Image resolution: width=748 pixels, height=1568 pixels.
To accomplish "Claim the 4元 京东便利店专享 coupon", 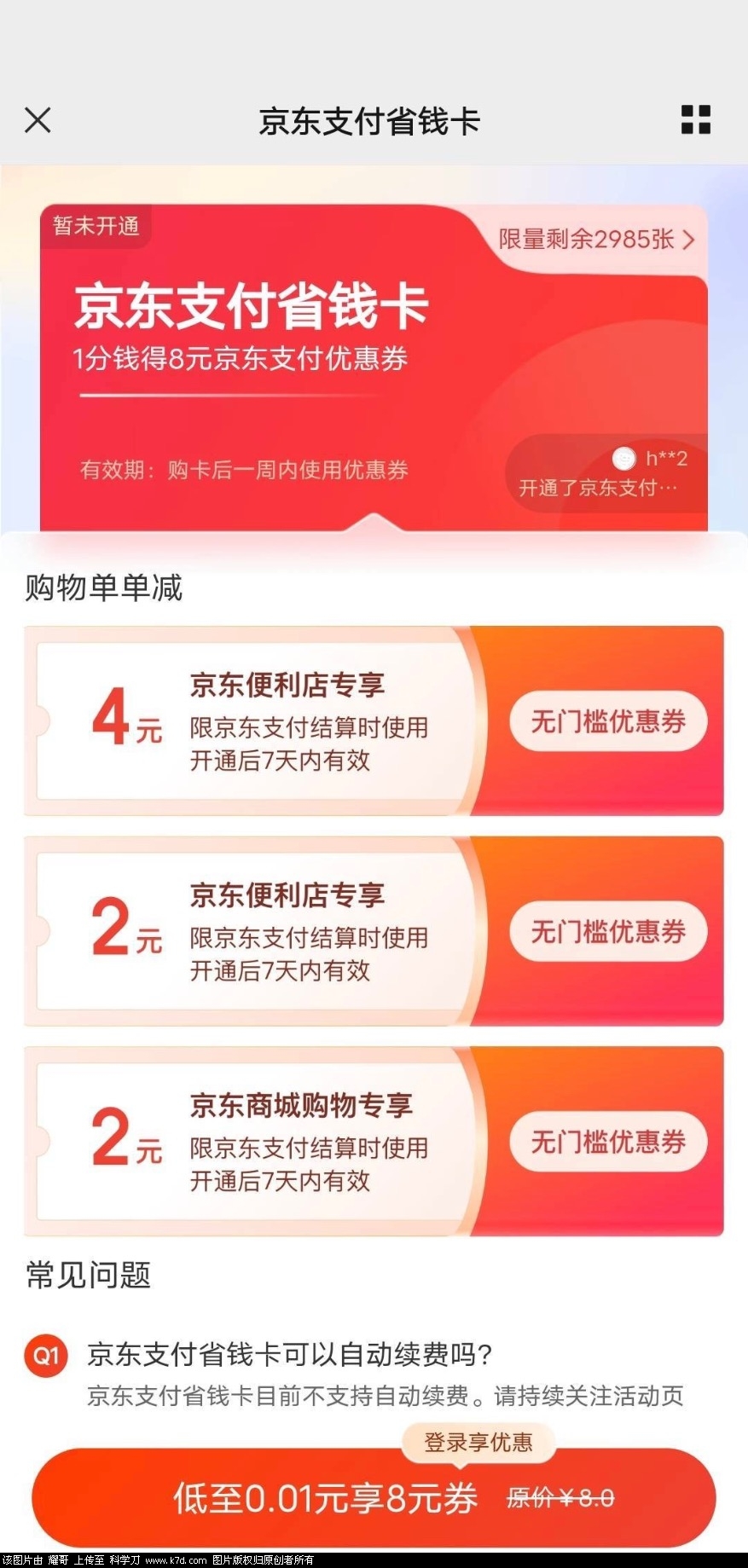I will (607, 722).
